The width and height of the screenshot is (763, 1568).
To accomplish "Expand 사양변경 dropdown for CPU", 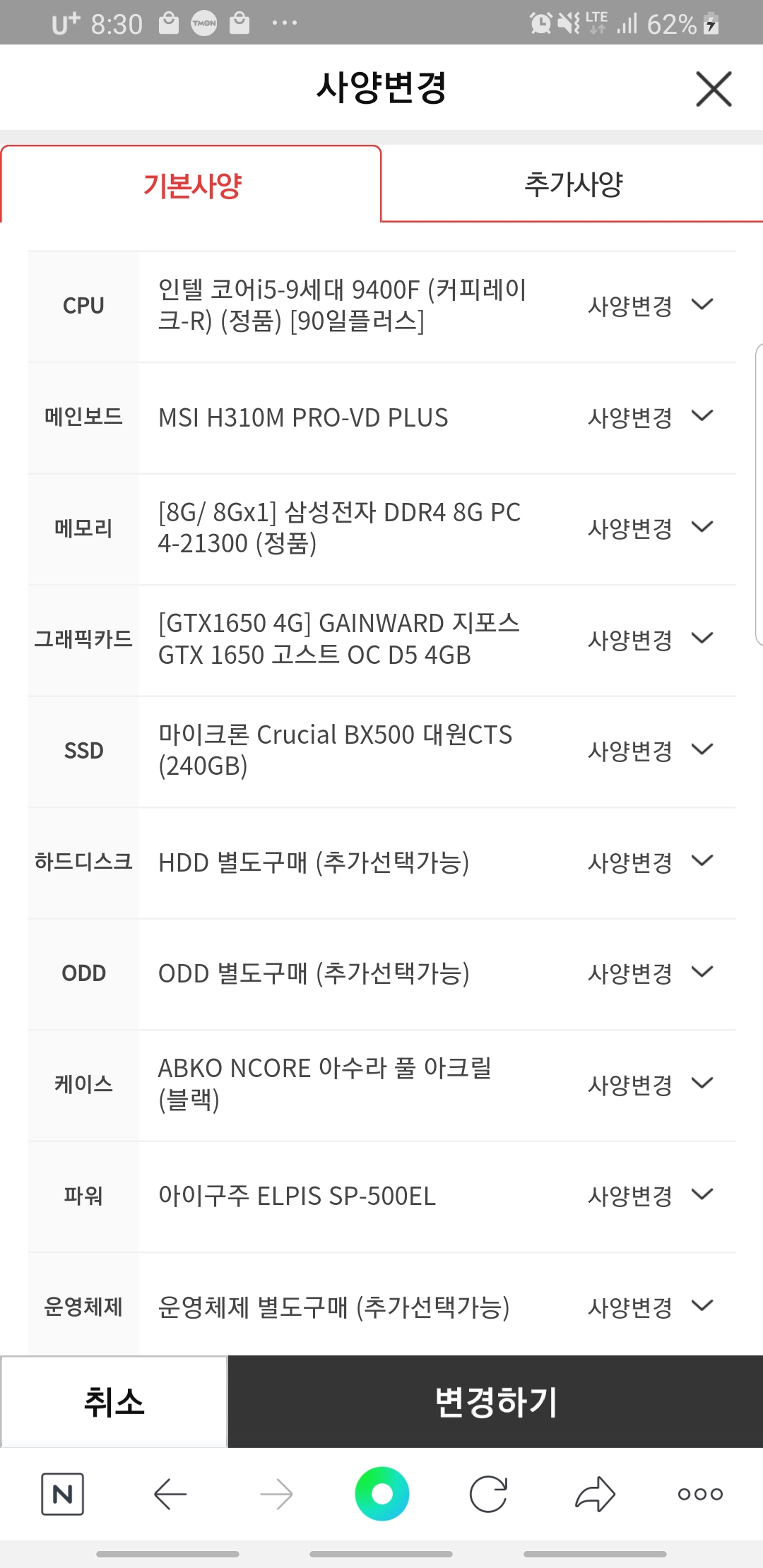I will (650, 306).
